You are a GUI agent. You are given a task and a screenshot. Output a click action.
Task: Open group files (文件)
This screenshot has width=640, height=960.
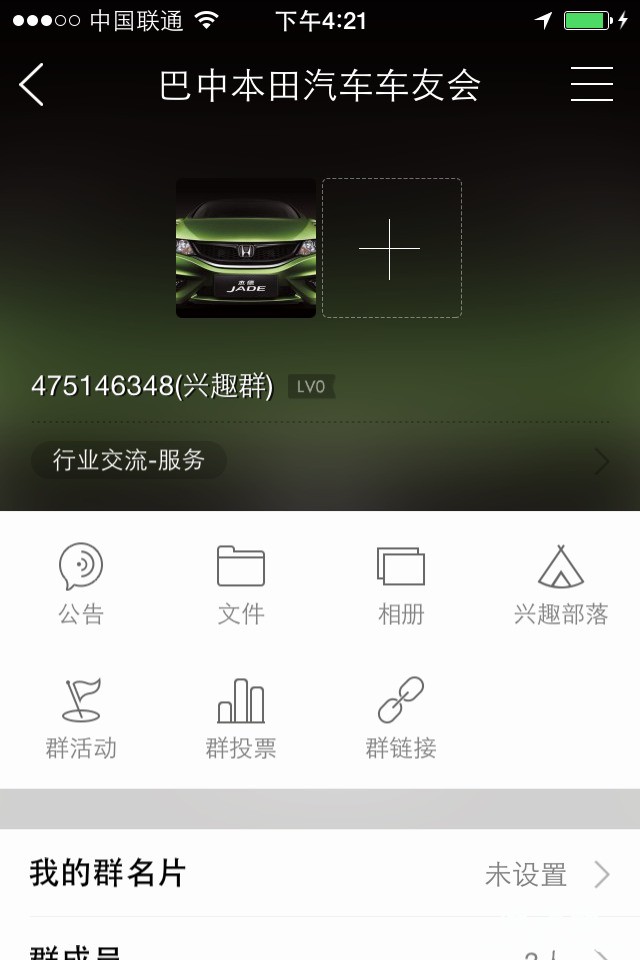click(x=241, y=584)
